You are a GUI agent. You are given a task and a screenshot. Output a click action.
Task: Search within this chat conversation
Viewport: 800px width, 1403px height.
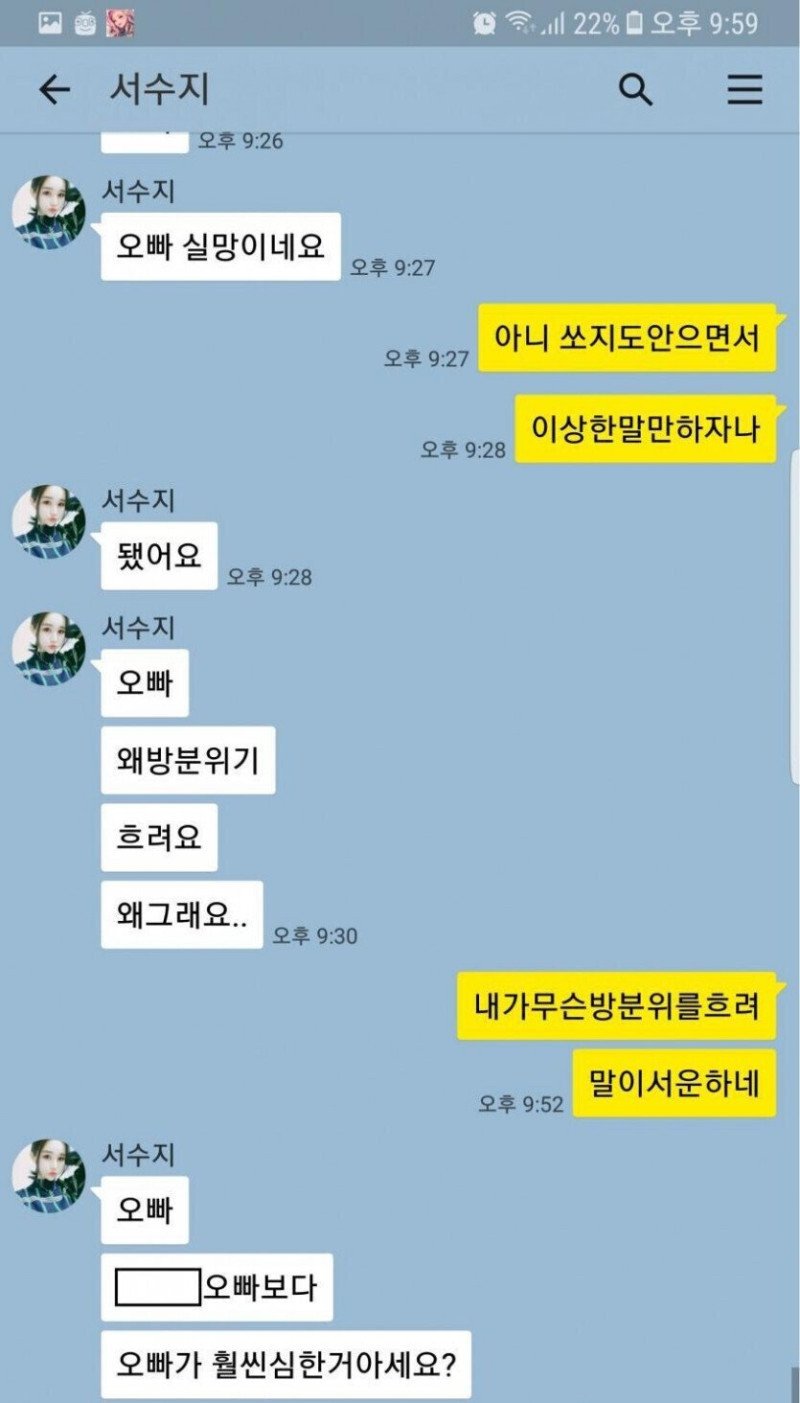pos(635,91)
